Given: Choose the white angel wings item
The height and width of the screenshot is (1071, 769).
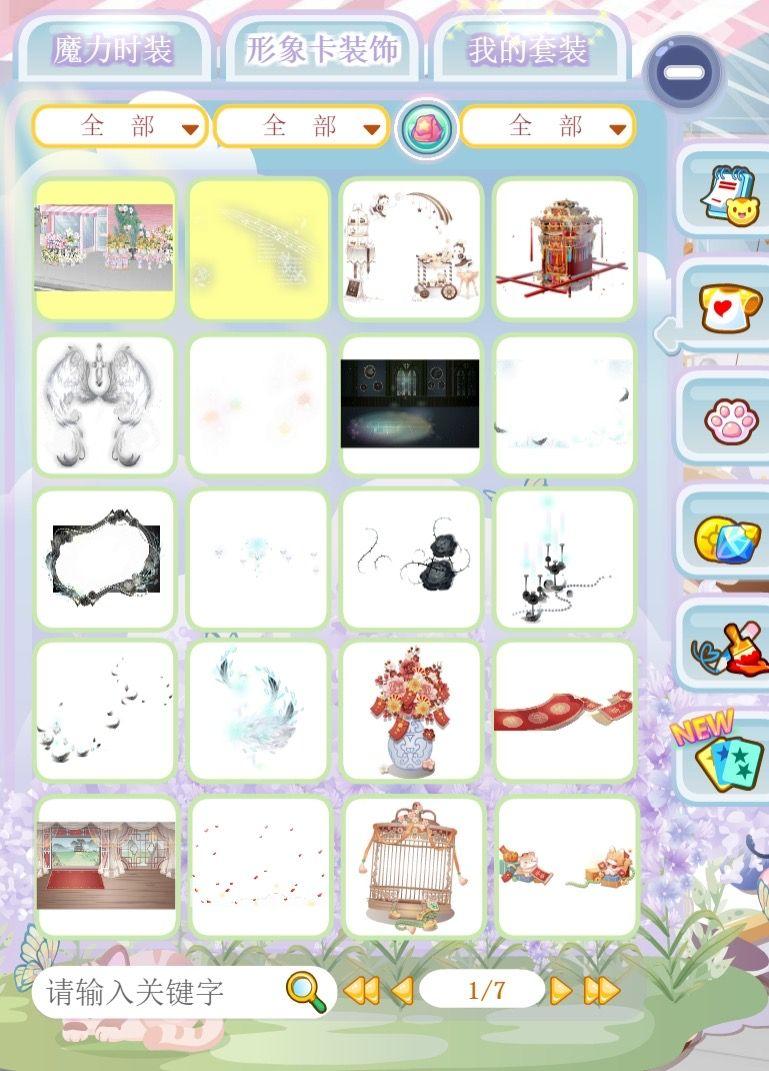Looking at the screenshot, I should click(x=105, y=405).
